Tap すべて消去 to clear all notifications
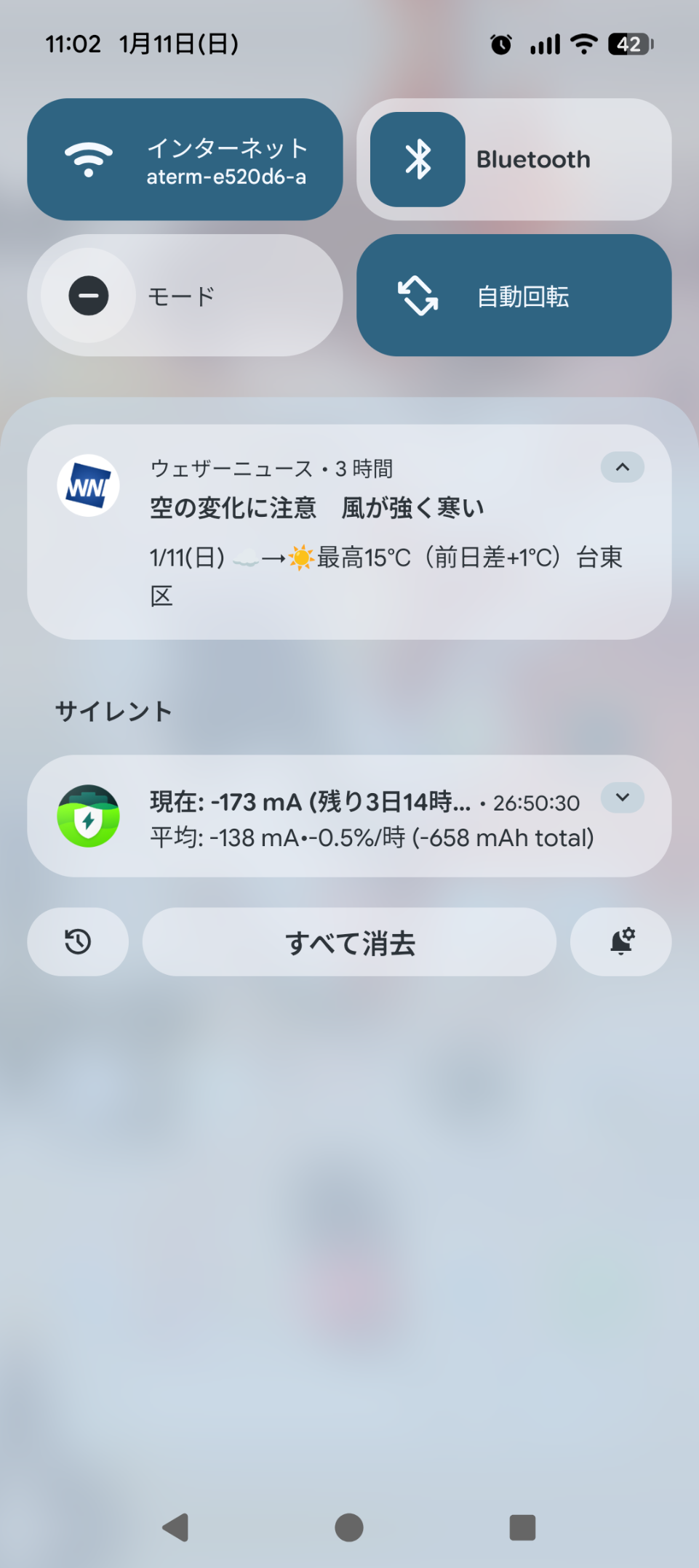 [x=349, y=942]
